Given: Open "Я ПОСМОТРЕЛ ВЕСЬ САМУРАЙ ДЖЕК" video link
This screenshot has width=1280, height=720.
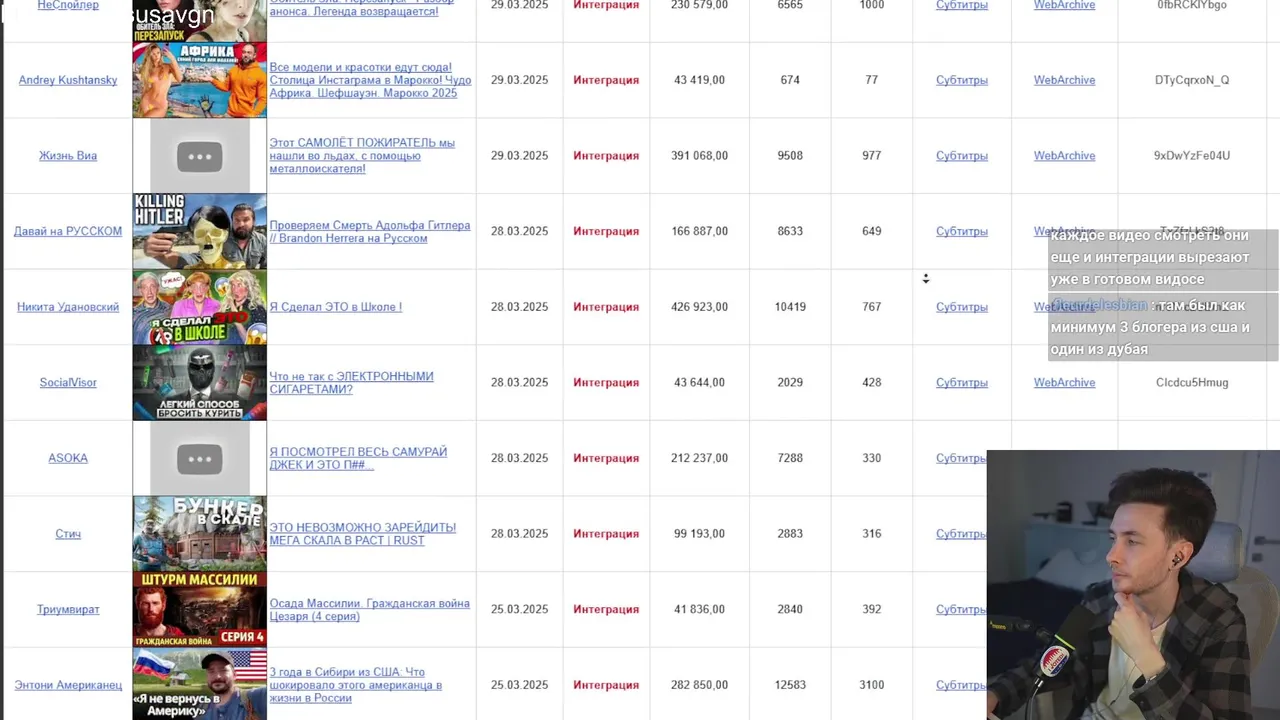Looking at the screenshot, I should (358, 452).
